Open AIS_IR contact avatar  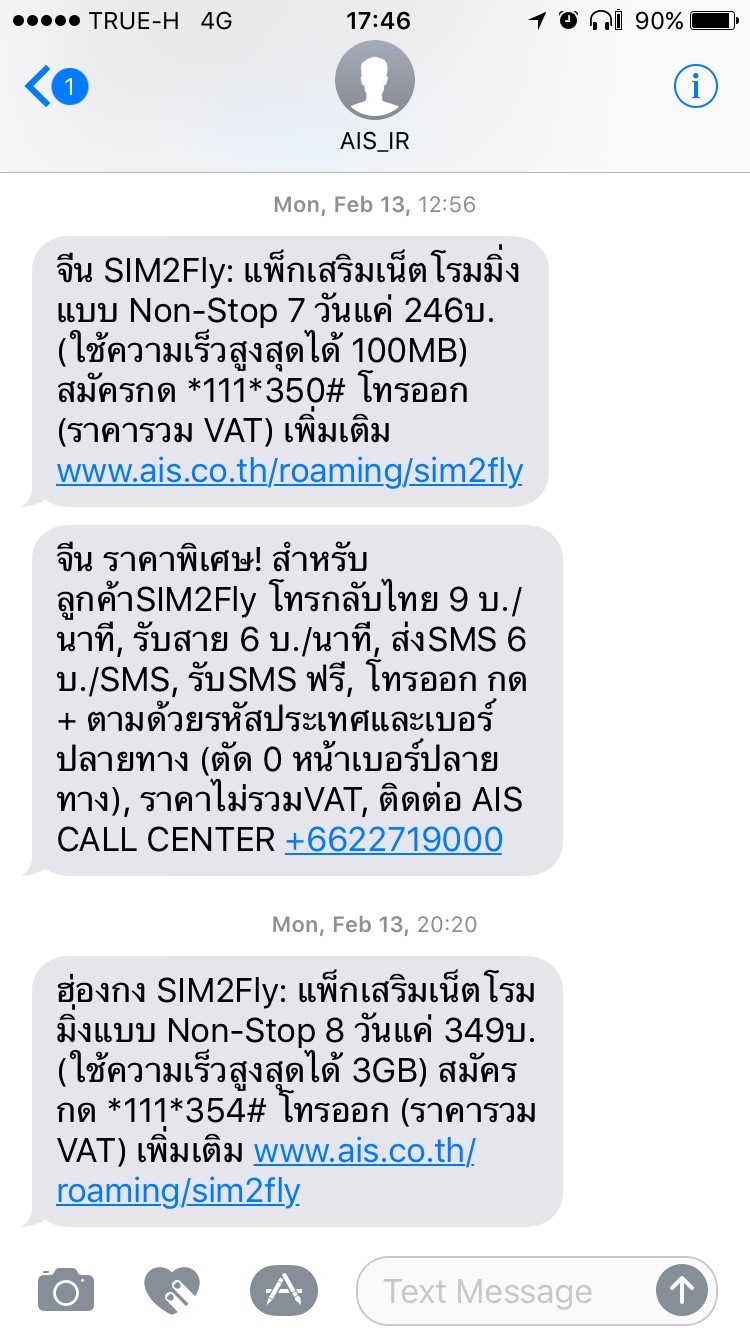[375, 82]
